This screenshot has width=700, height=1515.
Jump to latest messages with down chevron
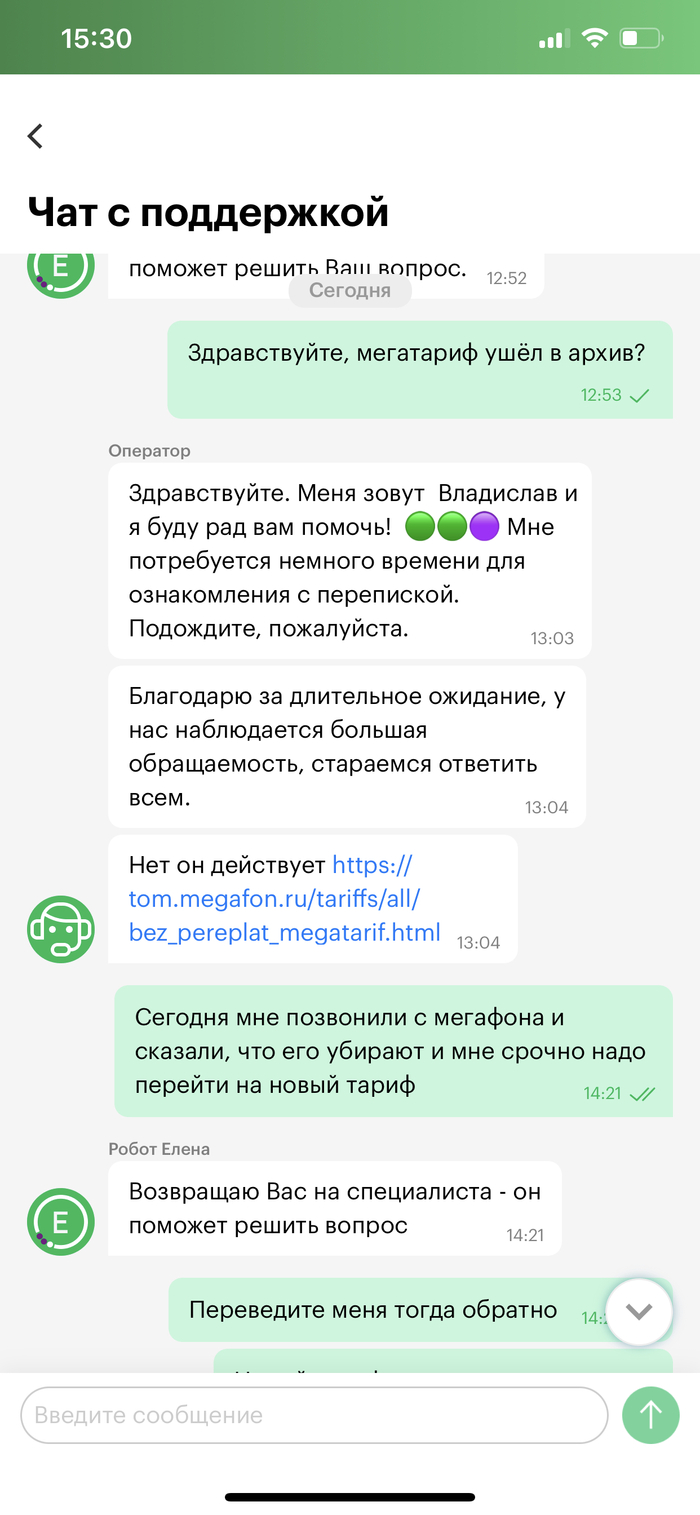click(639, 1311)
